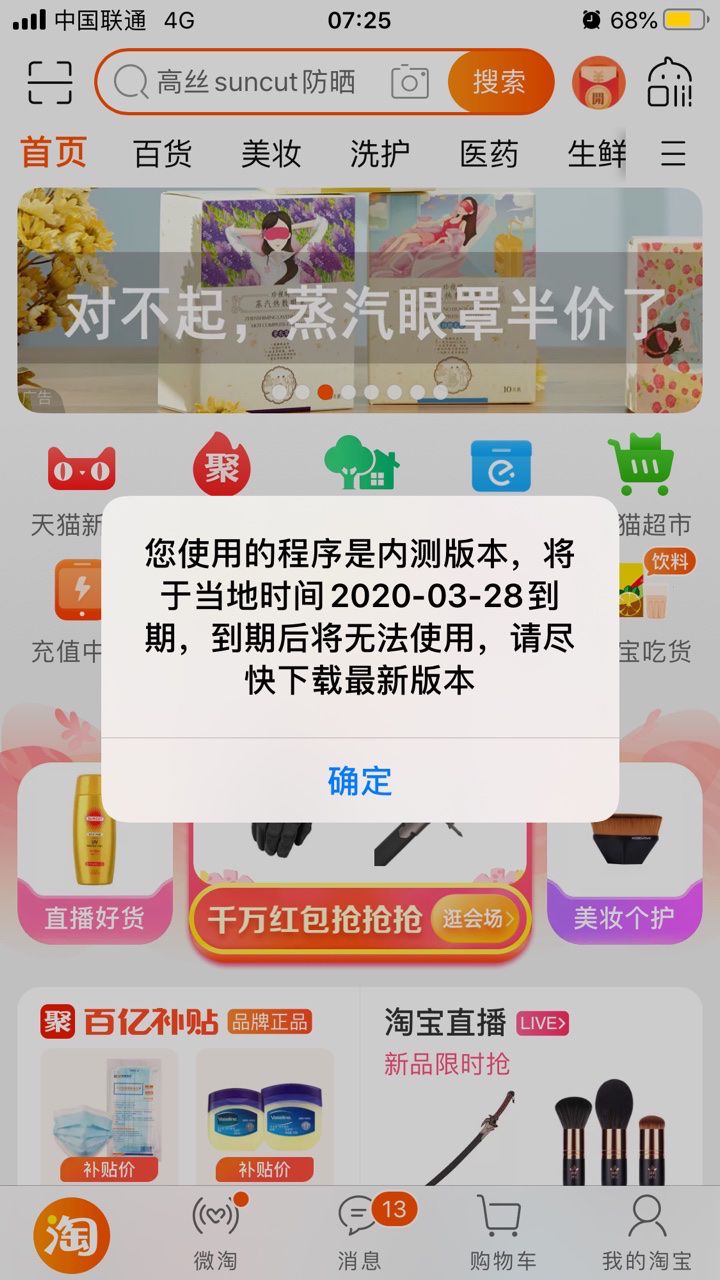This screenshot has height=1280, width=720.
Task: Open the red envelope icon
Action: point(598,83)
